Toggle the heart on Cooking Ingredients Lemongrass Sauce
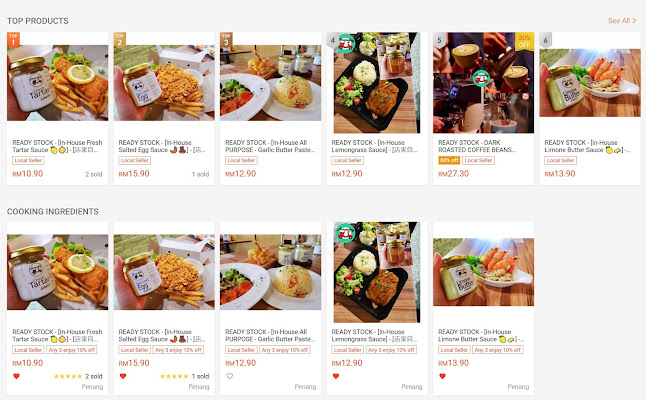 coord(336,376)
